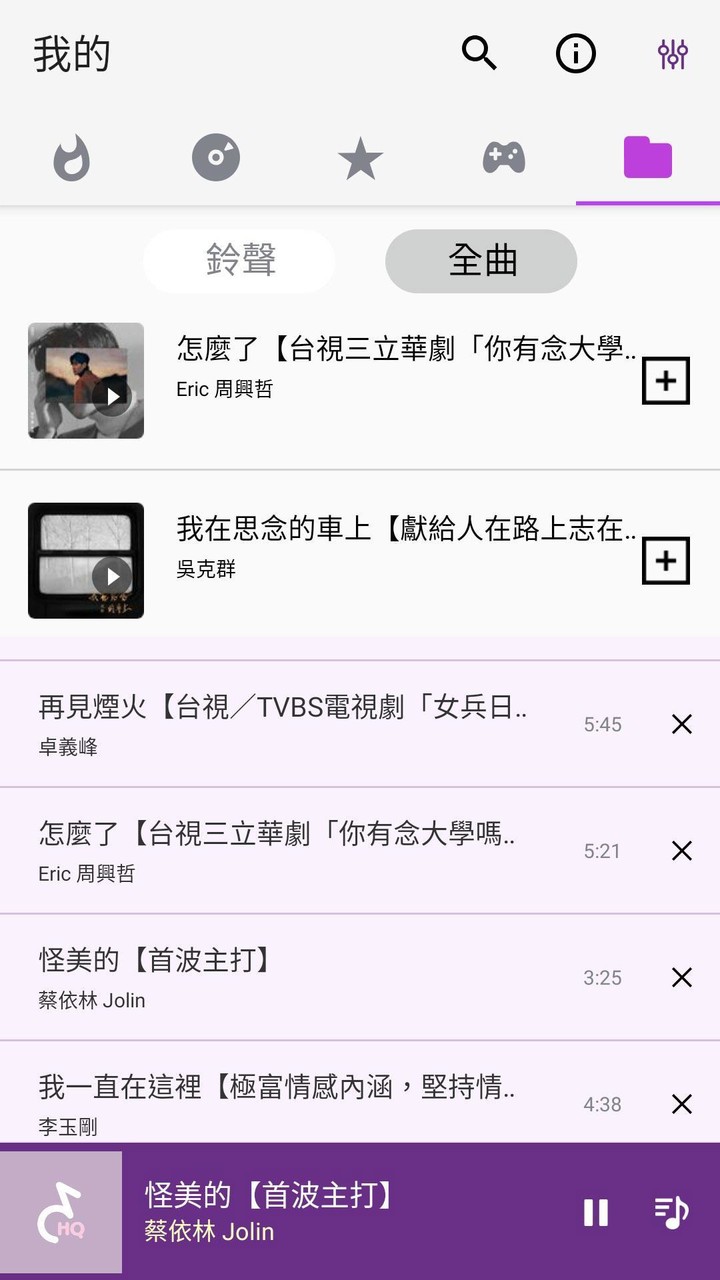Viewport: 720px width, 1280px height.
Task: Play the 怎麼了 song preview thumbnail
Action: coord(111,396)
